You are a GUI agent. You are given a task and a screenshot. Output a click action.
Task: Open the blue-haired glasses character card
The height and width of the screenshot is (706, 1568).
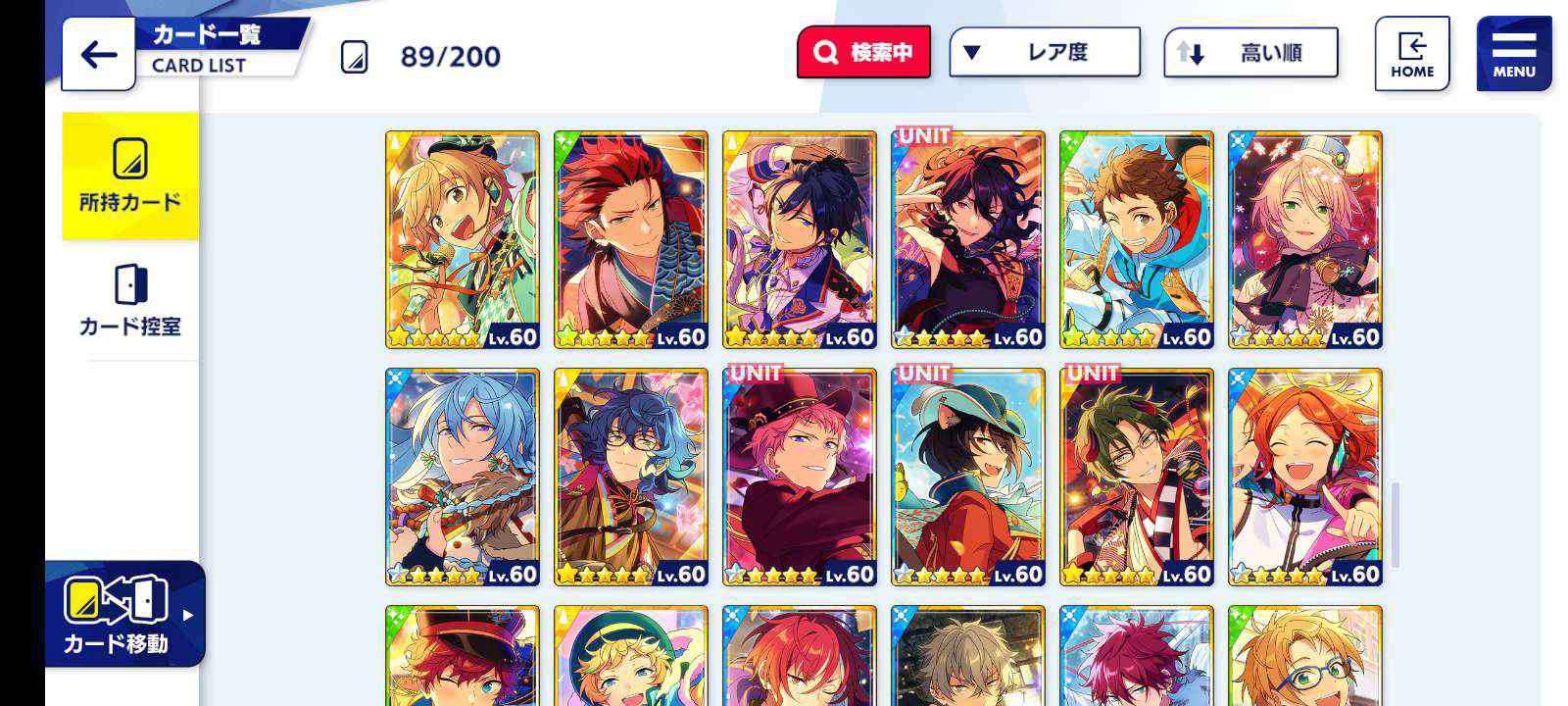click(x=631, y=477)
